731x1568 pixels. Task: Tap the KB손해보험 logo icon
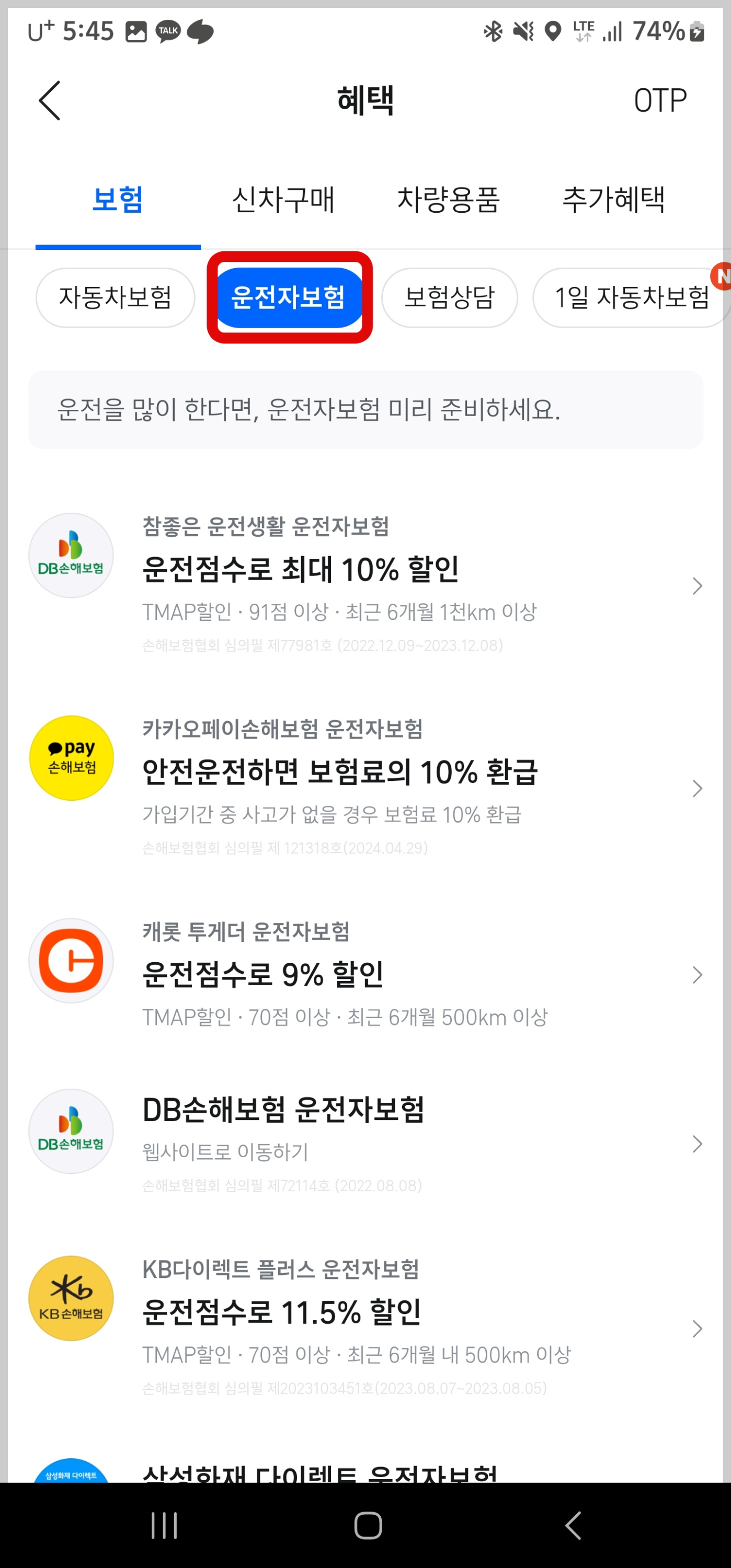click(x=70, y=1299)
